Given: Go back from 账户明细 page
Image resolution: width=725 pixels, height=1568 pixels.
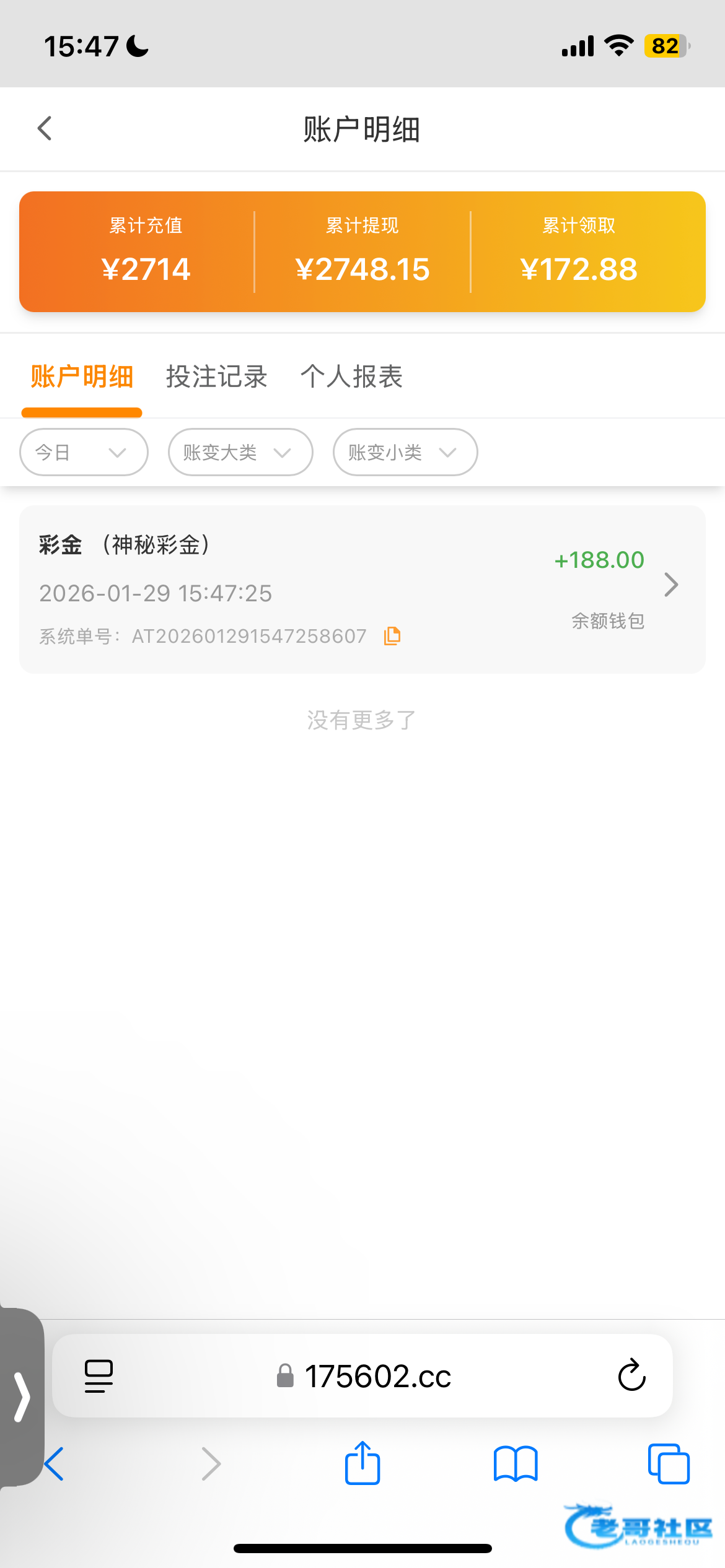Looking at the screenshot, I should 45,129.
